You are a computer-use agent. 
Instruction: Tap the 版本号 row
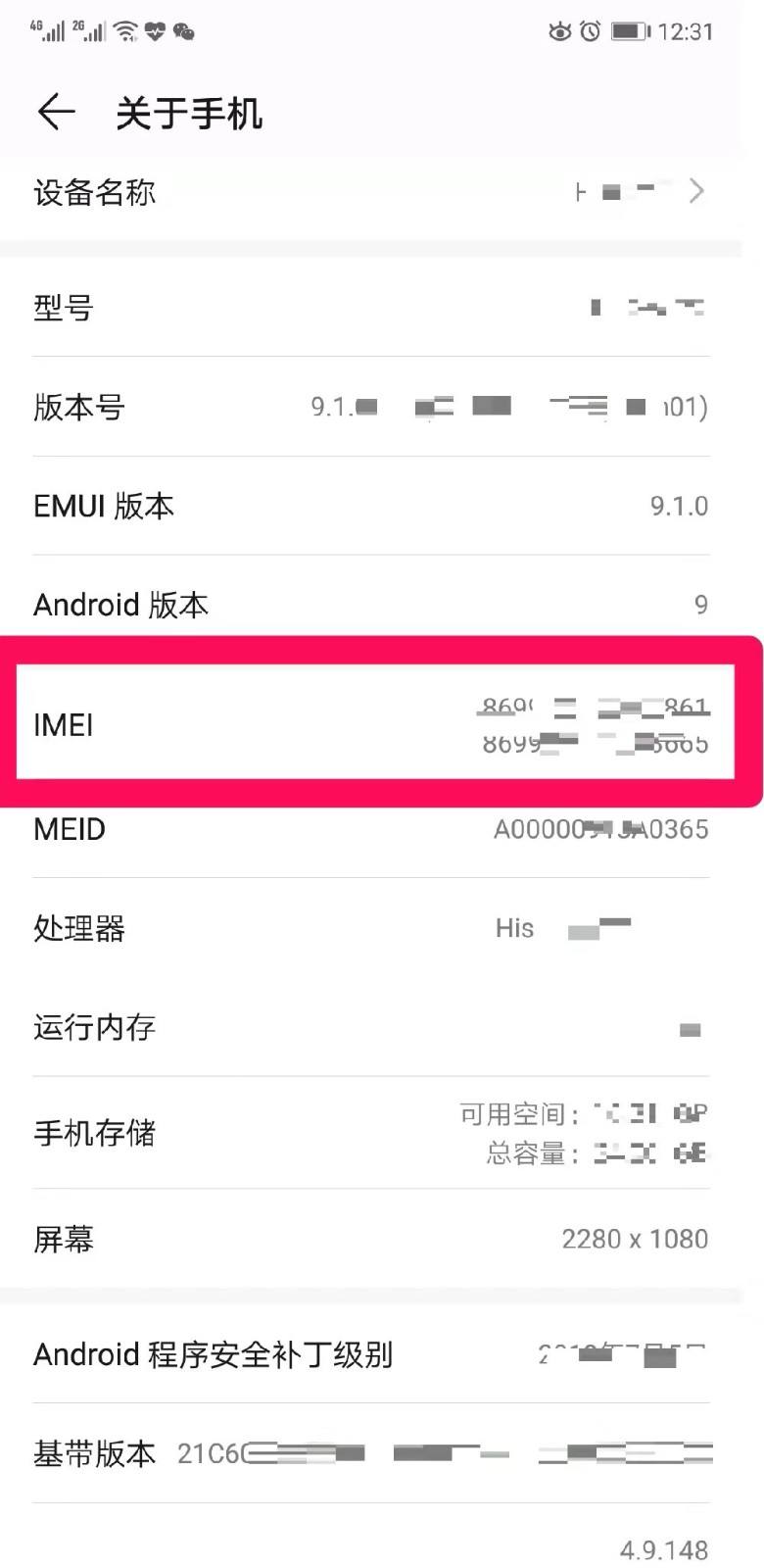[370, 407]
